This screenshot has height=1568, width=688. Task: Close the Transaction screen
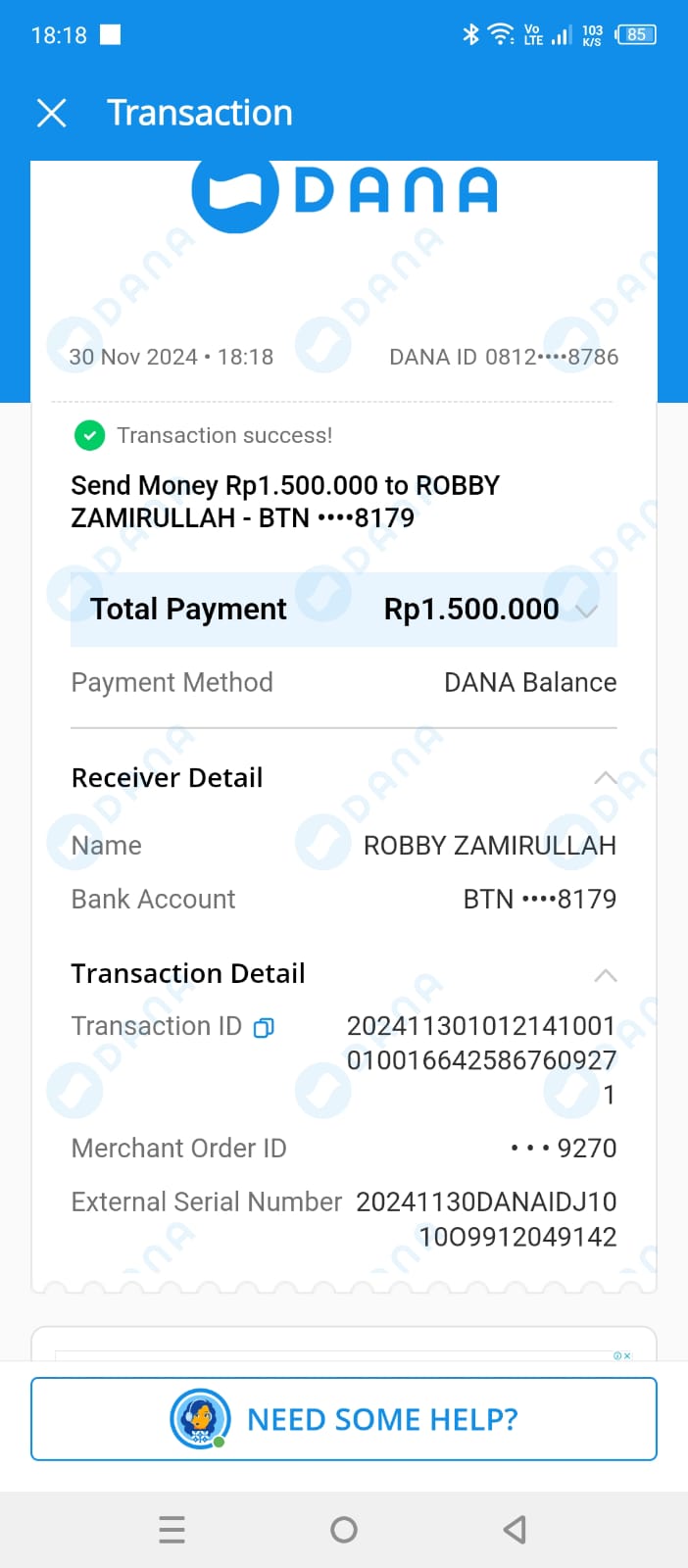pyautogui.click(x=51, y=114)
